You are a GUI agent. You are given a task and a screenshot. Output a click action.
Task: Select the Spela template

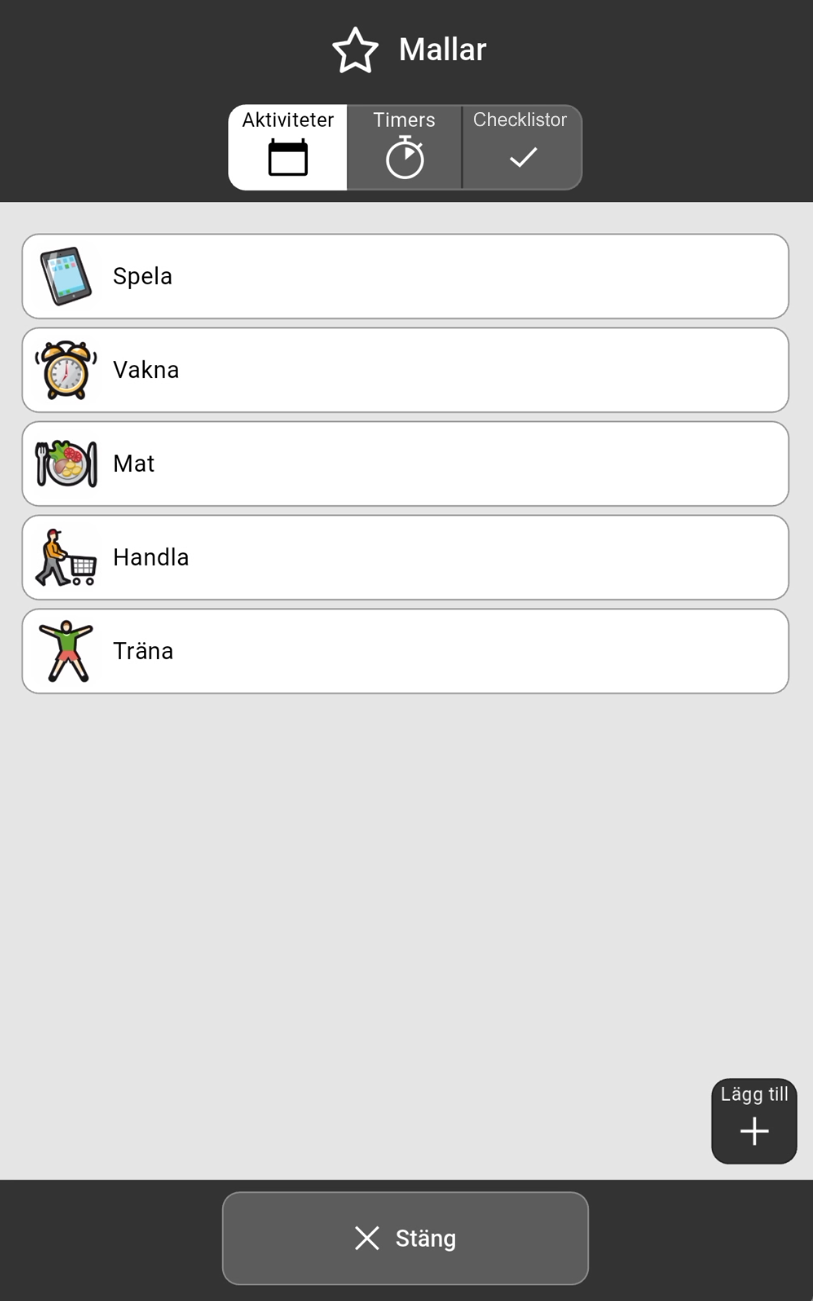[405, 276]
